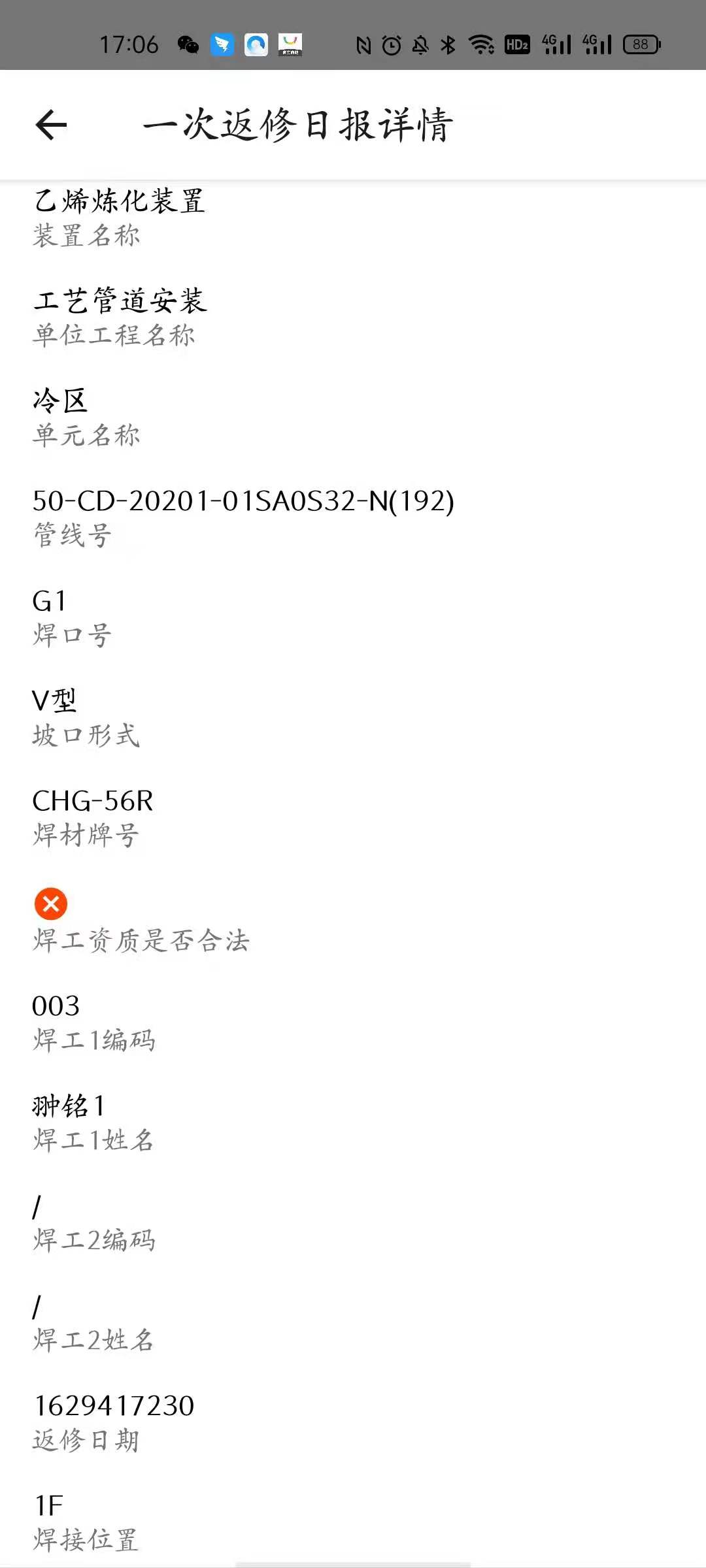Tap the 一次返修日报详情 title

coord(299,125)
